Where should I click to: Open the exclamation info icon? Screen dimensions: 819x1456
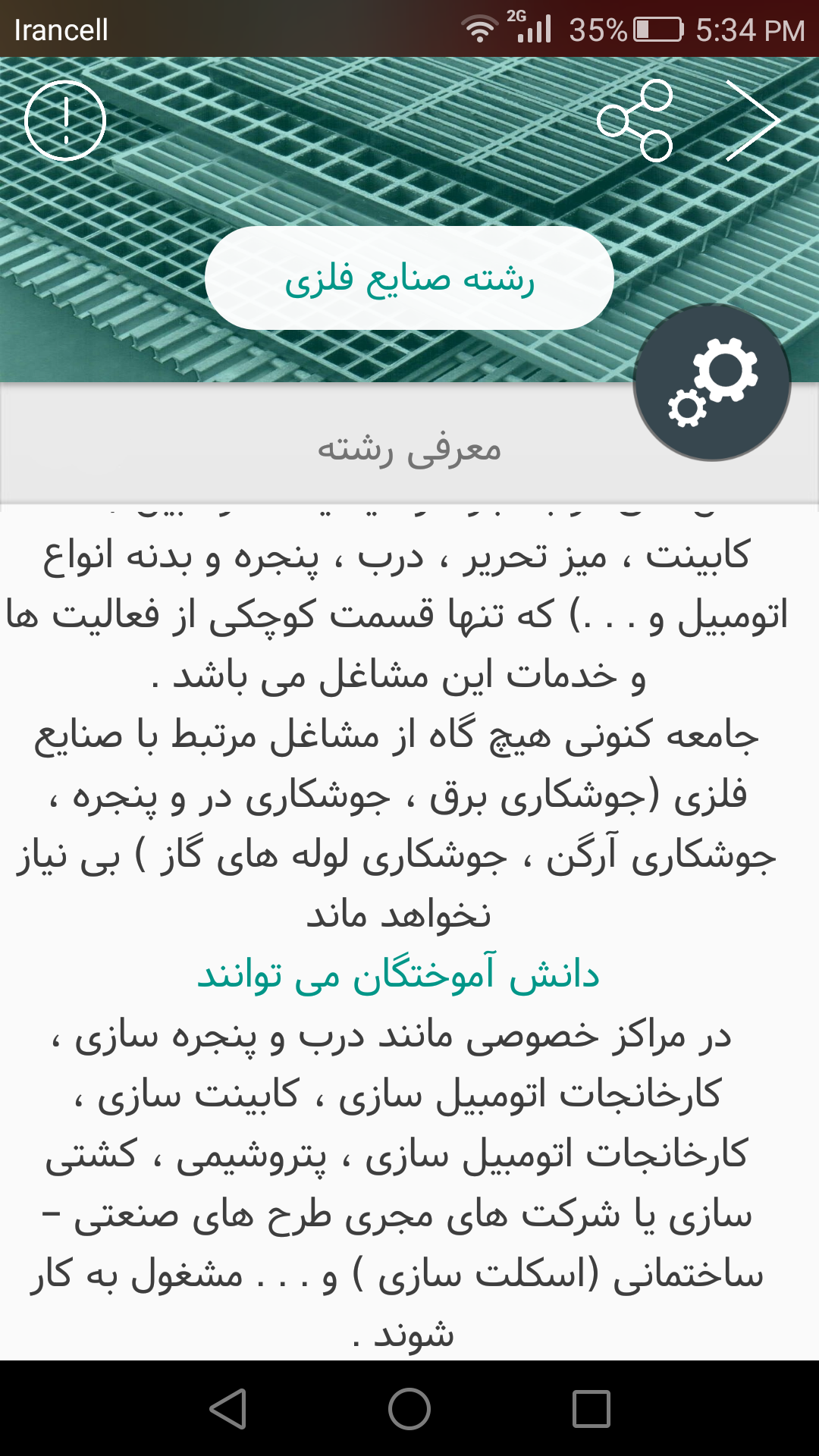(x=65, y=121)
